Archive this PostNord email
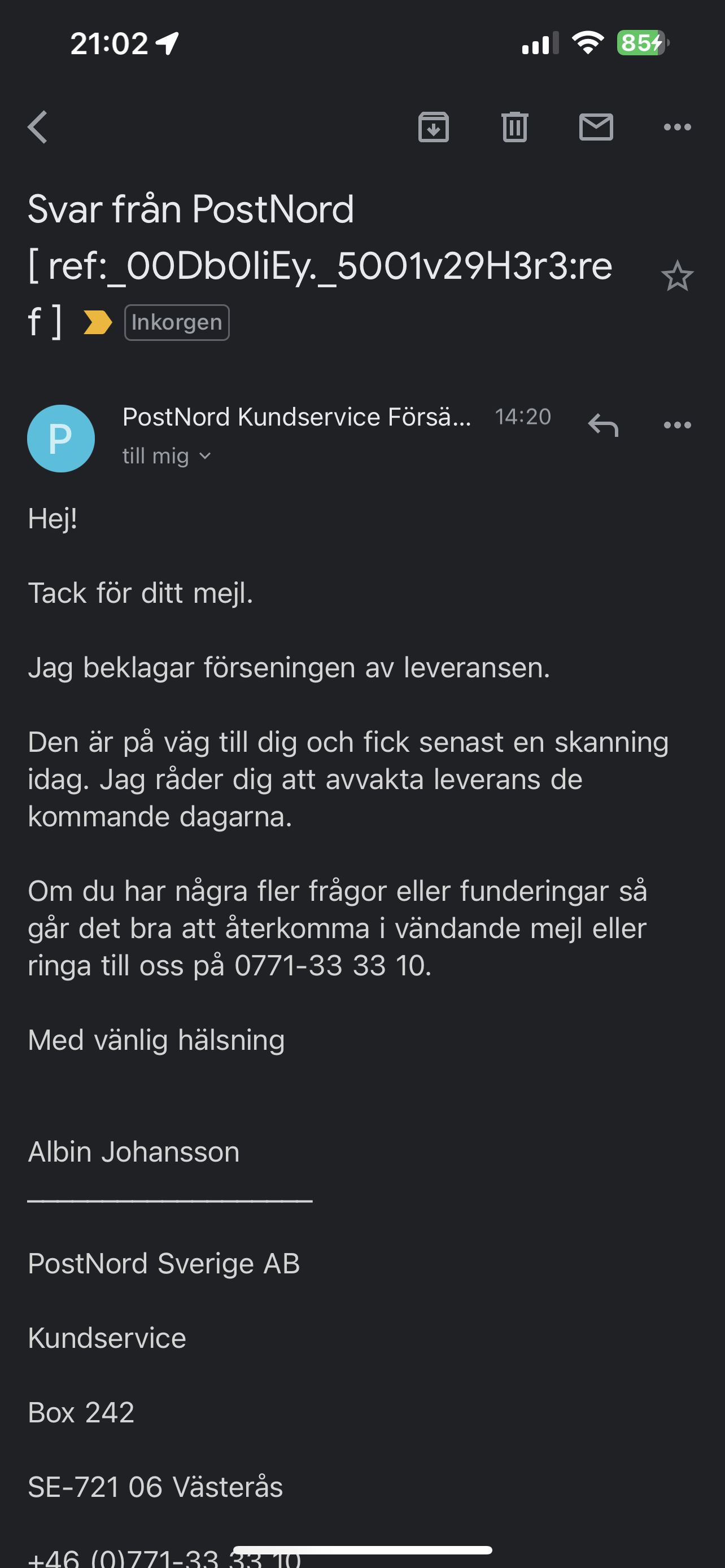 click(x=434, y=127)
